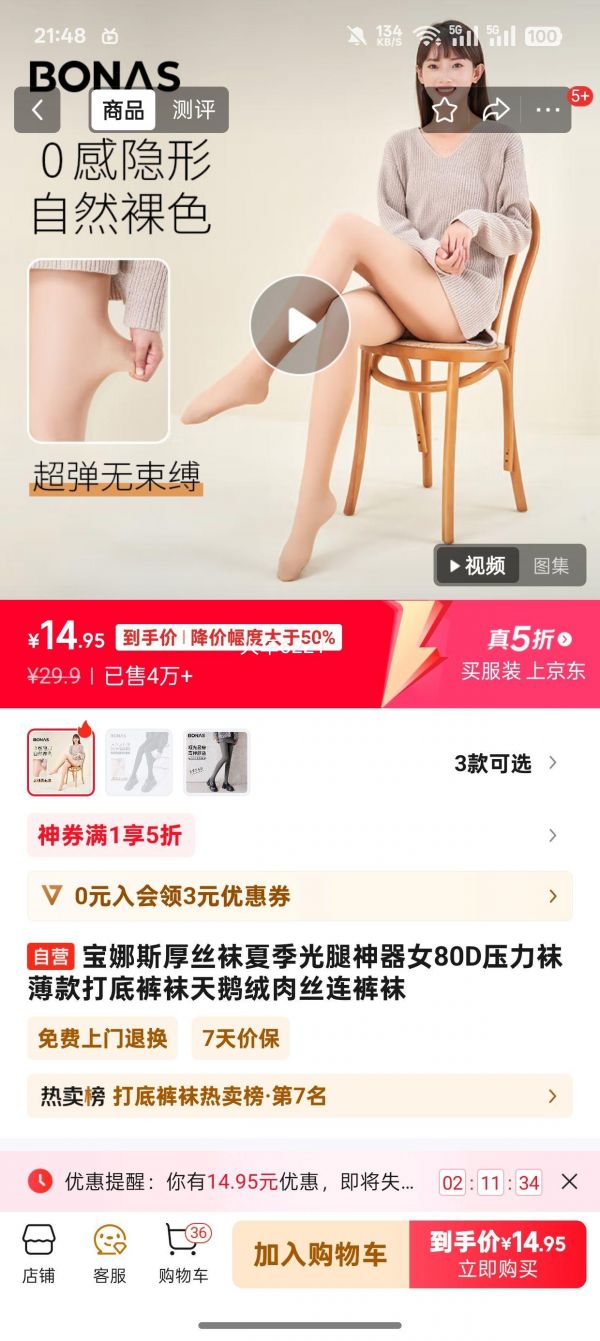Select the 商品 tab
The width and height of the screenshot is (600, 1341).
123,110
